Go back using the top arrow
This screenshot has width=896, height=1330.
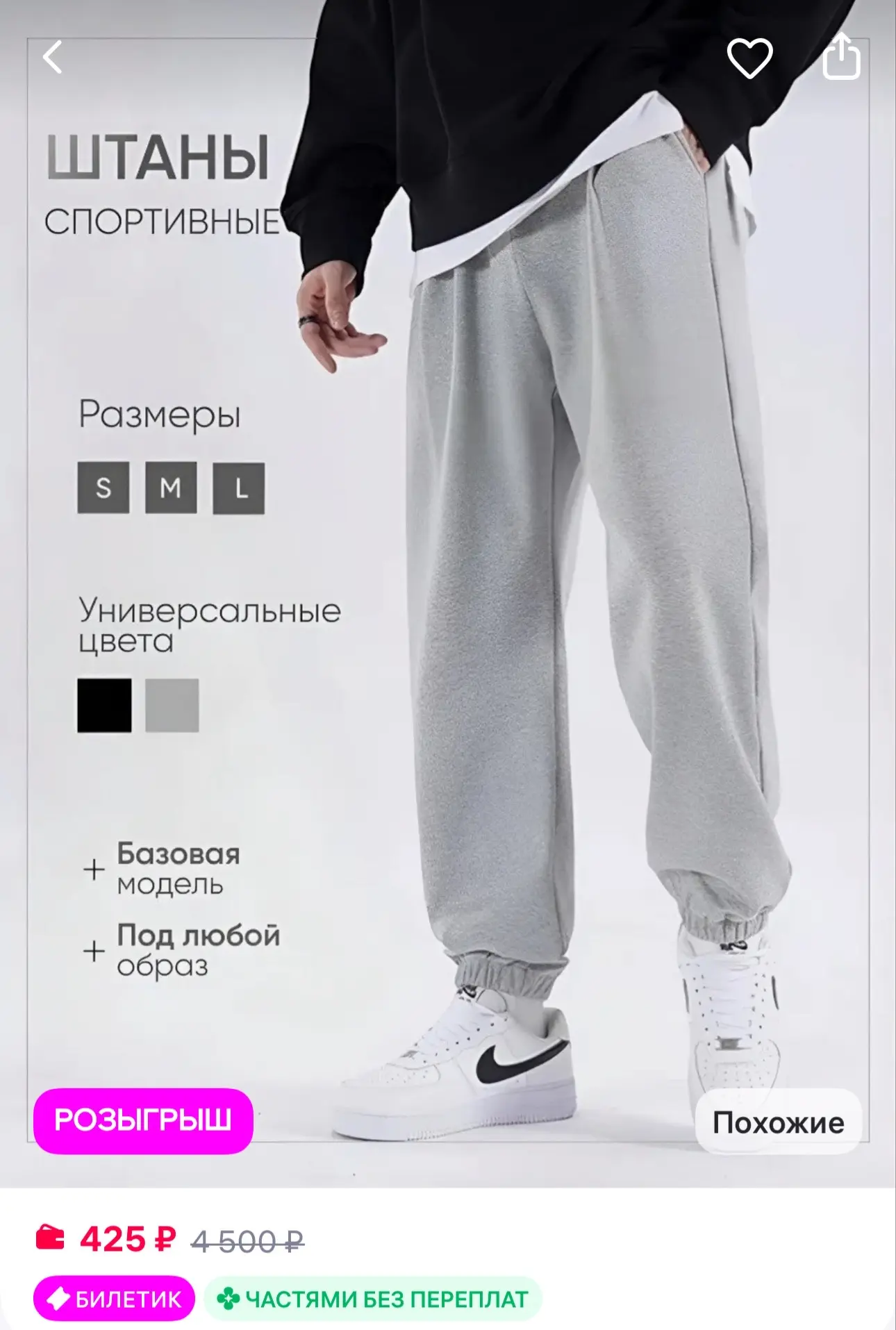[x=53, y=57]
